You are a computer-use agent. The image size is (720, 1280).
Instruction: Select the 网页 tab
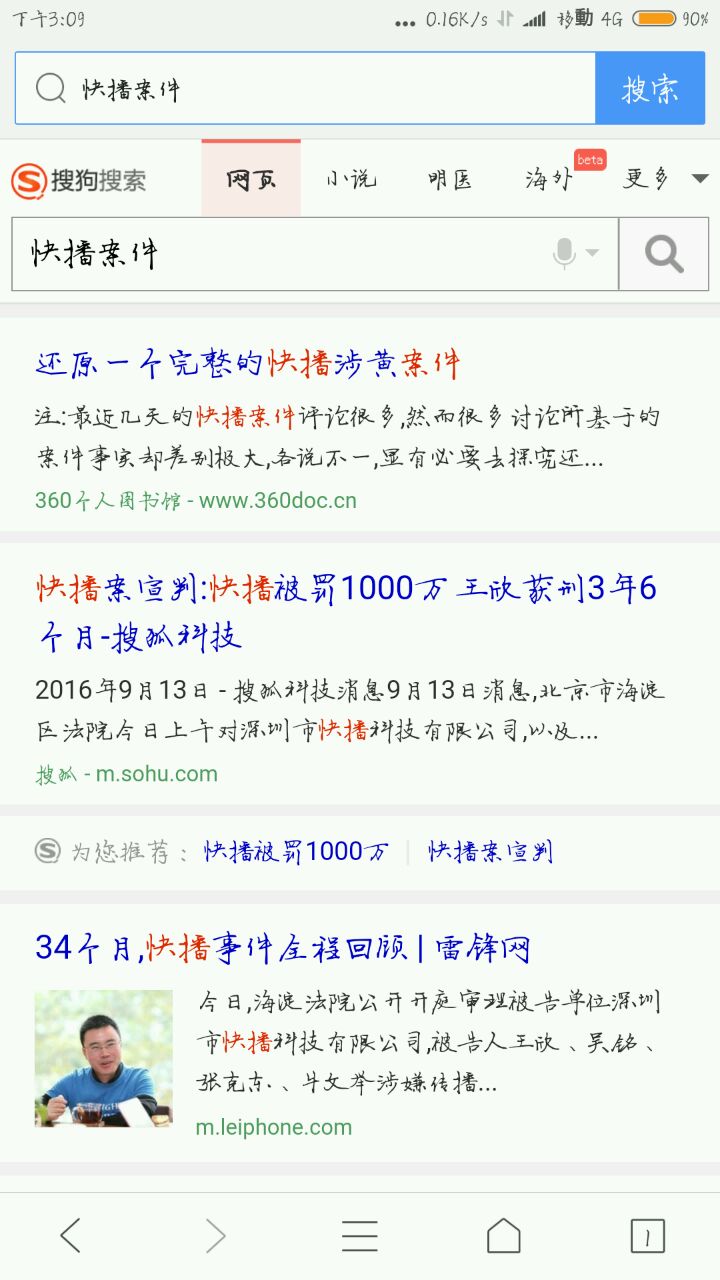click(251, 180)
